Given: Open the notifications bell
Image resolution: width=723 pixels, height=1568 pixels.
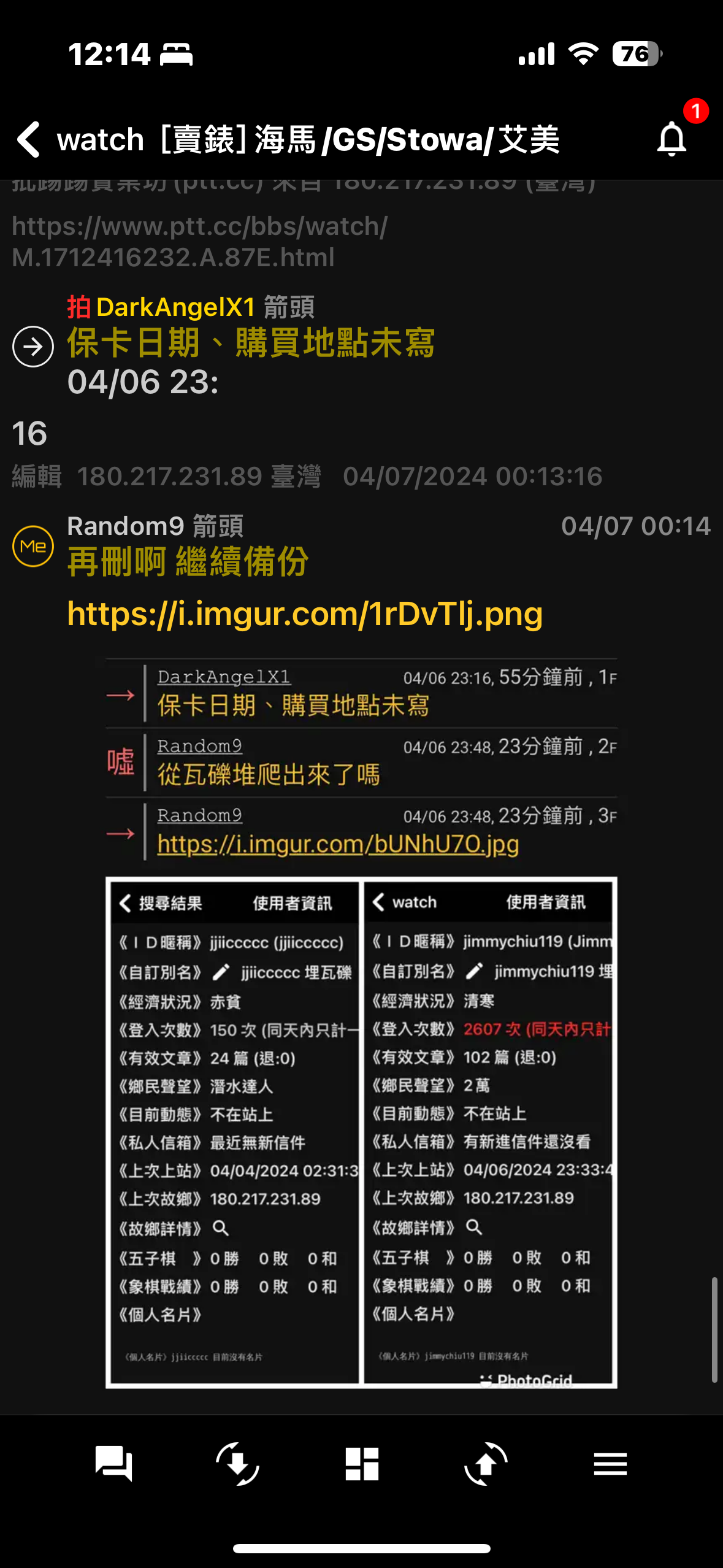Looking at the screenshot, I should (671, 139).
